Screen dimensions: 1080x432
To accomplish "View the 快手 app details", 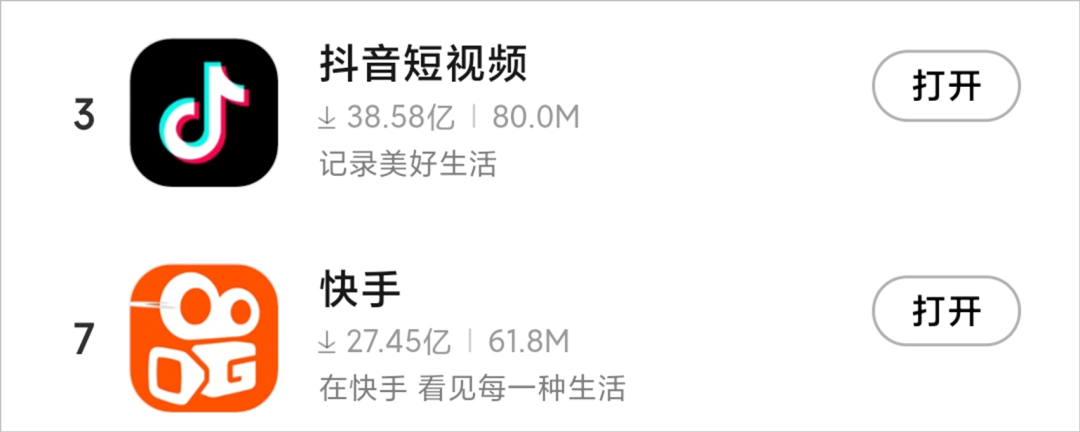I will 358,290.
